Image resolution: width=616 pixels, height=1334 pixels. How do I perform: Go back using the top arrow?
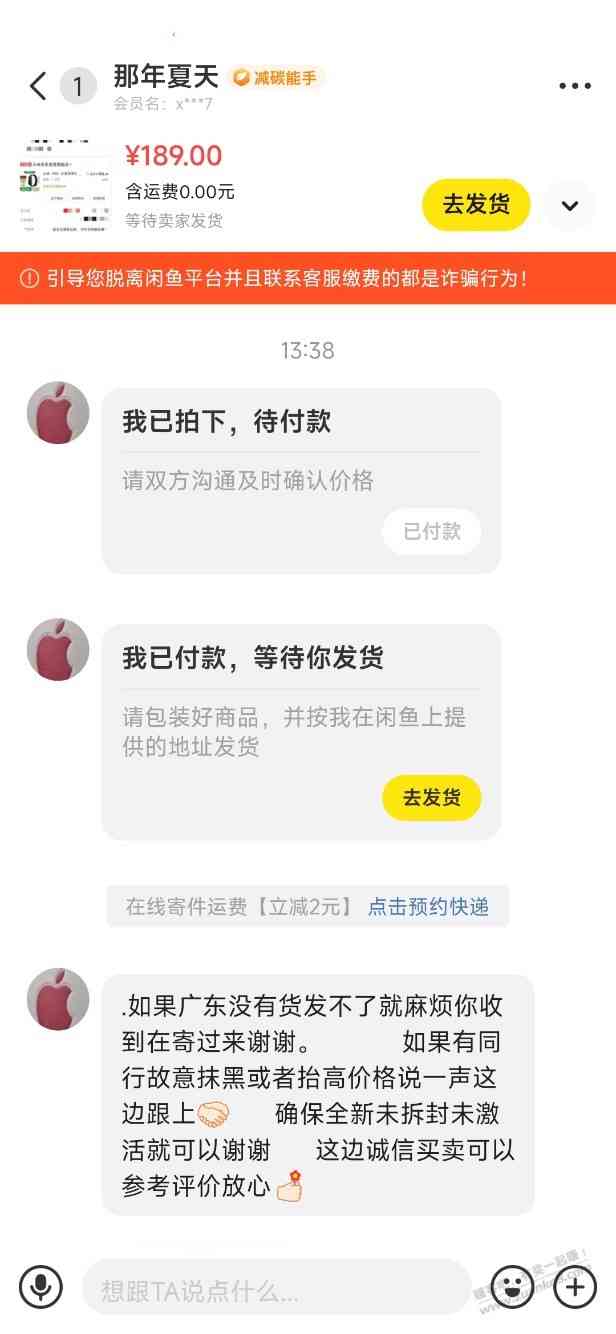(38, 86)
